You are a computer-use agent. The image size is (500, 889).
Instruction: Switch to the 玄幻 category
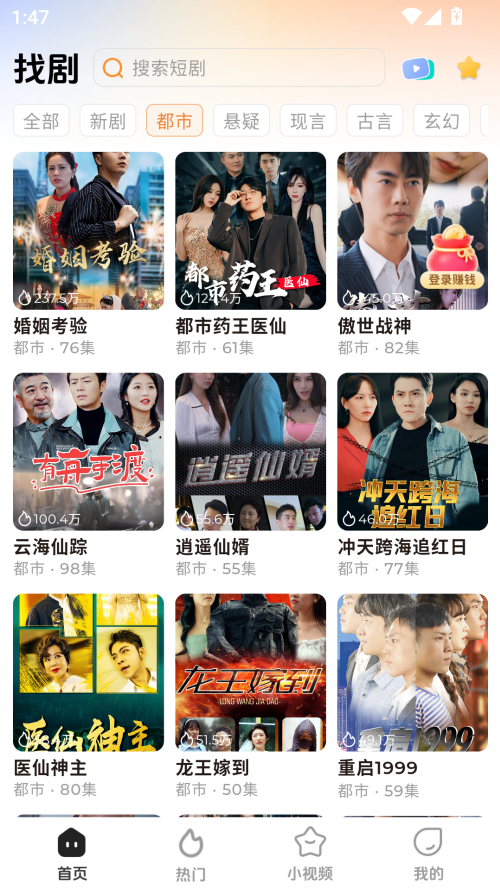(x=442, y=121)
